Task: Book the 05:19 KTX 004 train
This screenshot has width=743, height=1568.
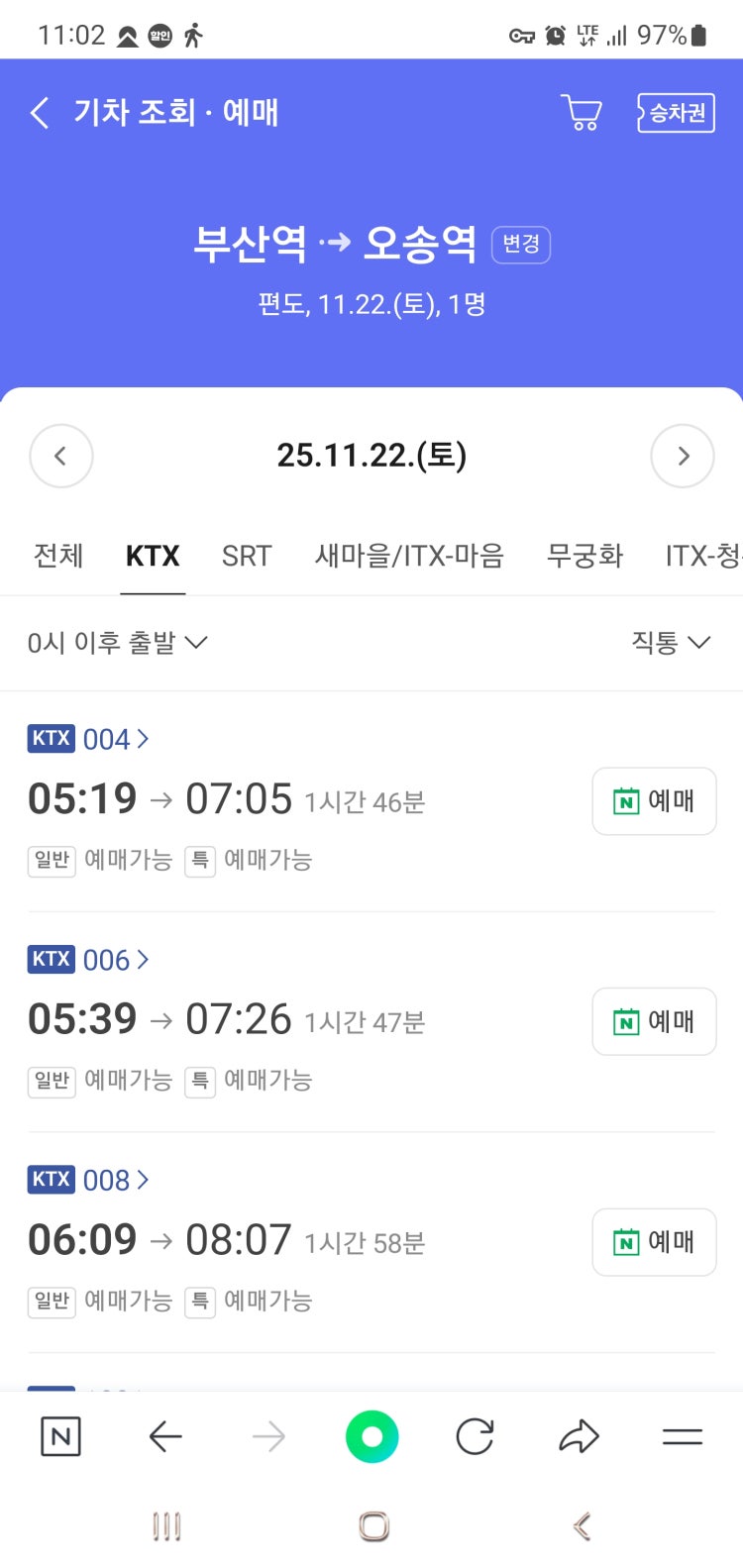Action: coord(654,801)
